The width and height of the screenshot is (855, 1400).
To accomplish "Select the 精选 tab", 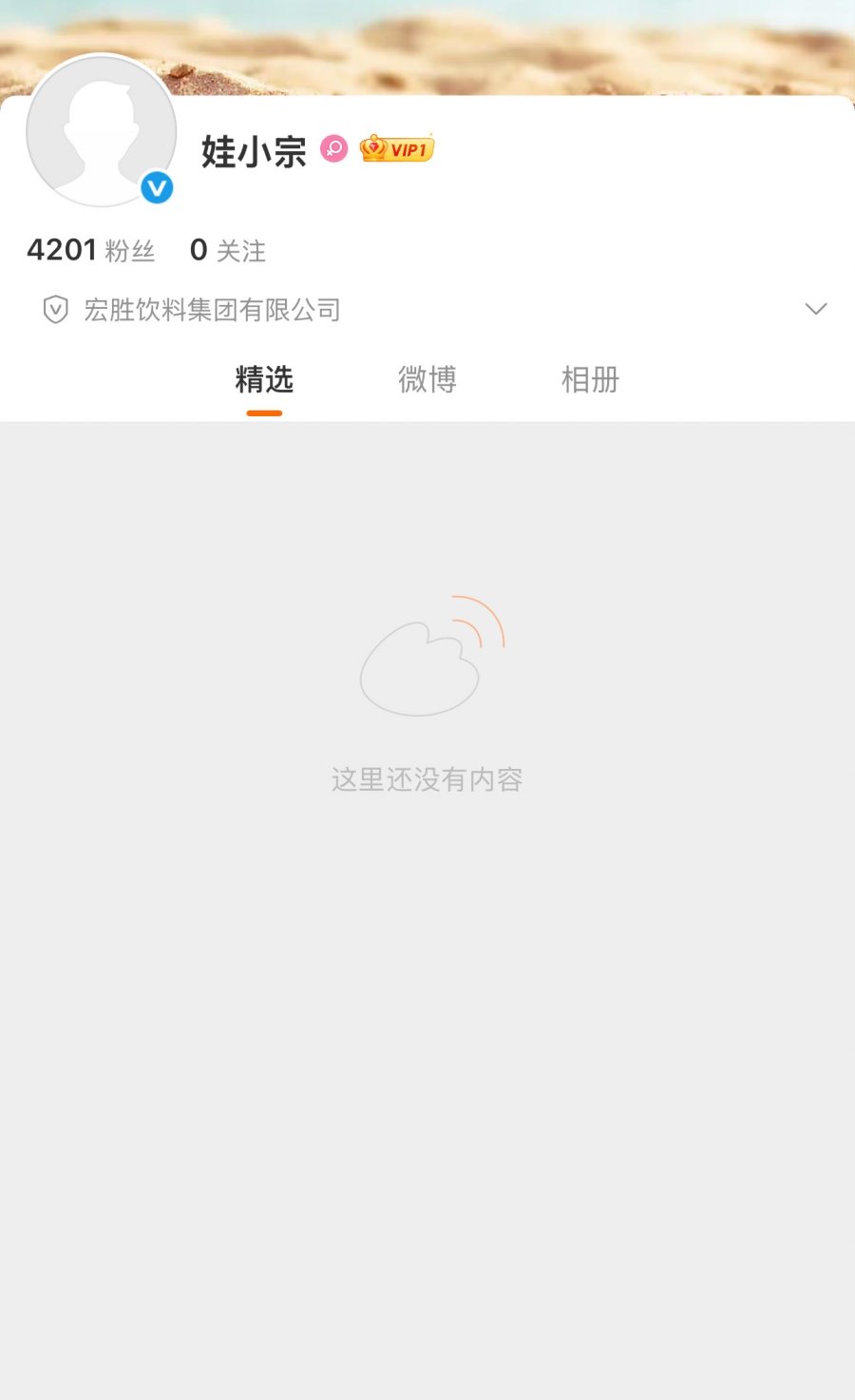I will point(264,380).
